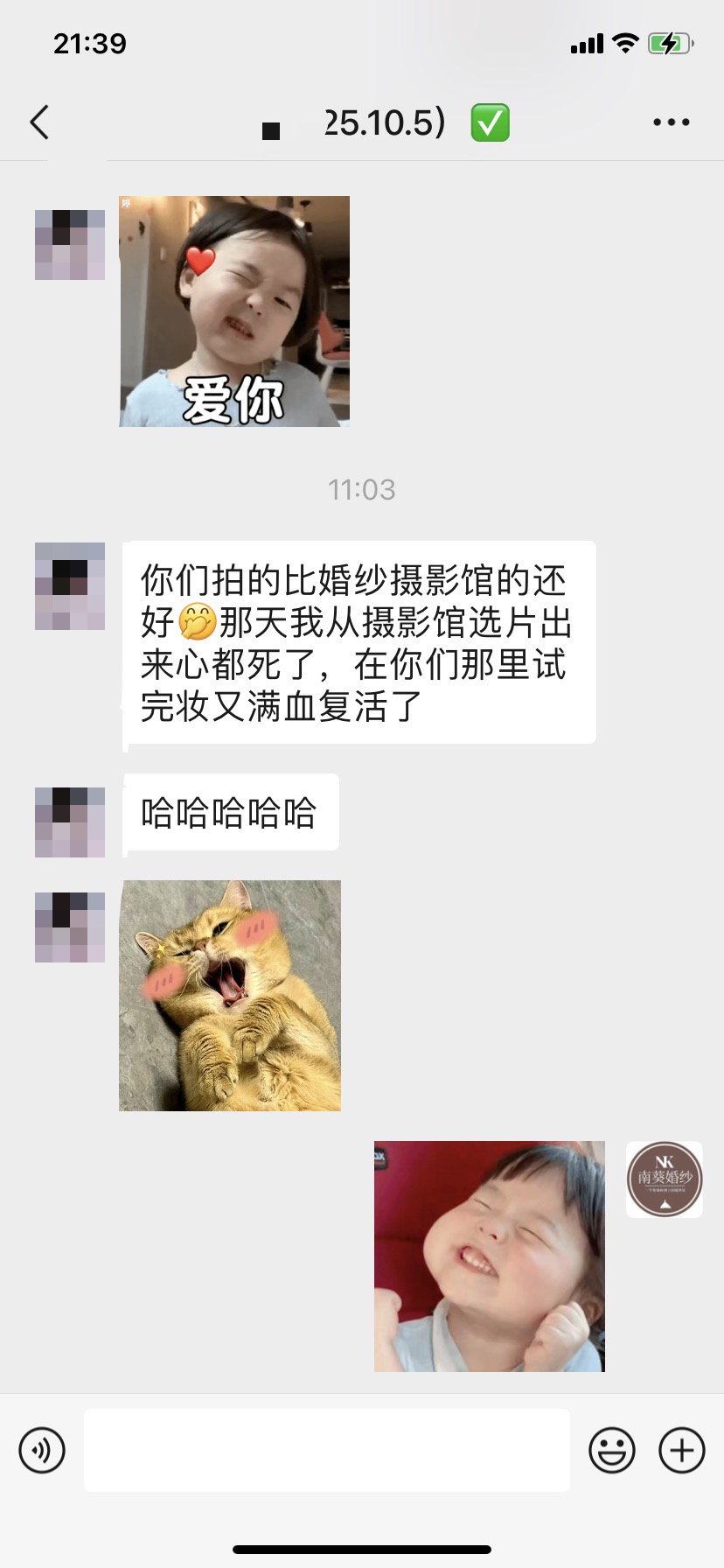This screenshot has width=724, height=1568.
Task: Go back to the chat list
Action: tap(39, 122)
